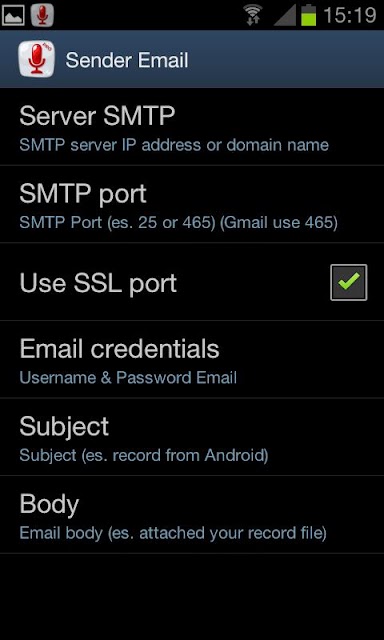
Task: Edit the email Body setting
Action: [192, 515]
